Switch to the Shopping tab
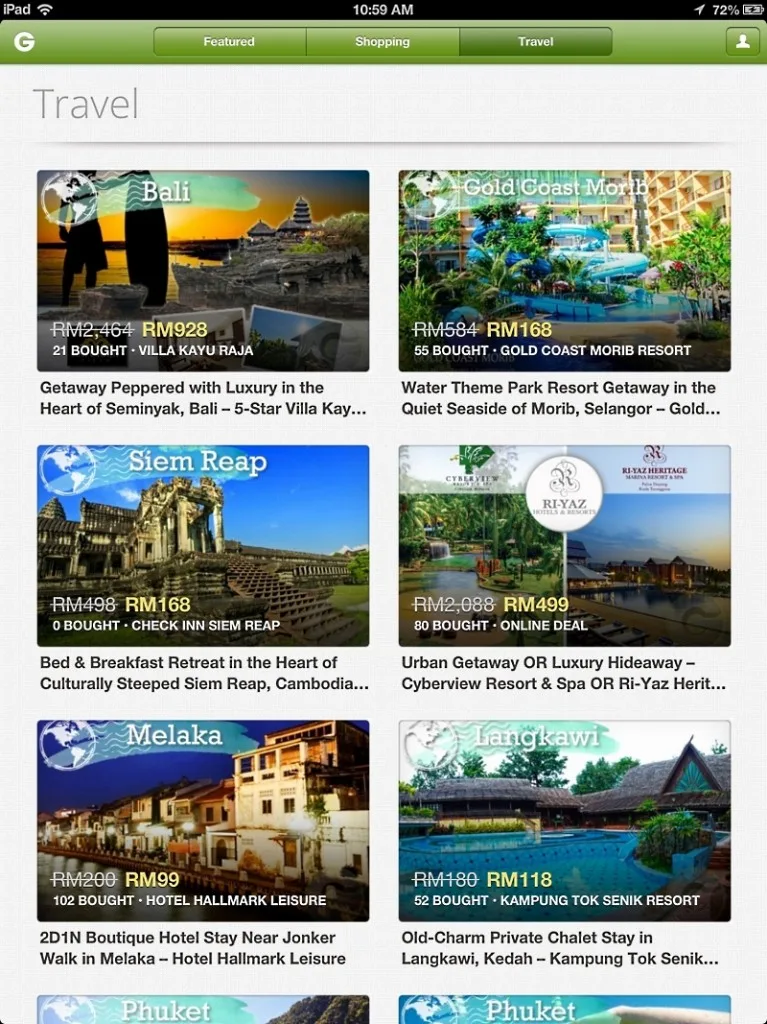The image size is (767, 1024). [x=382, y=42]
